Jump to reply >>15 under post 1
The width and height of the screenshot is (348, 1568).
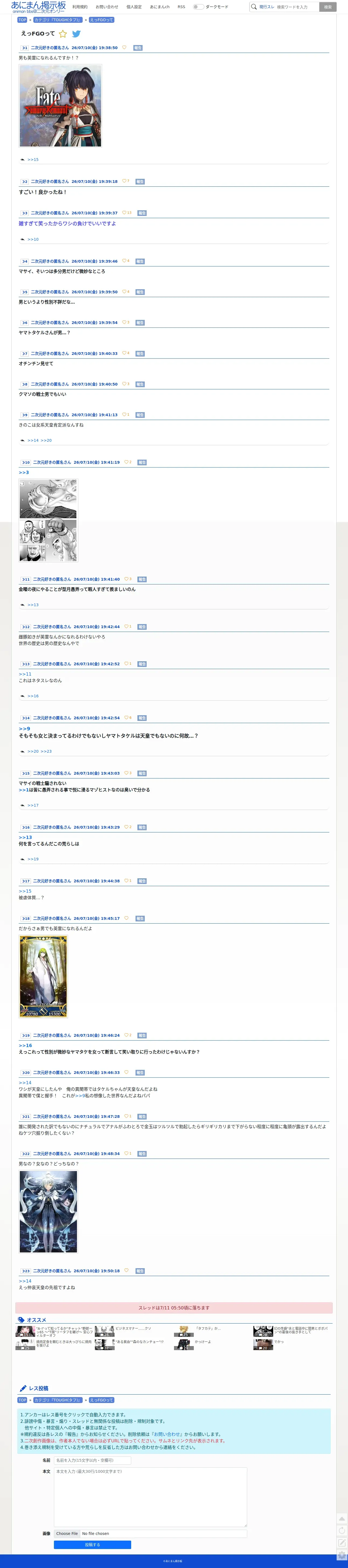(x=33, y=160)
